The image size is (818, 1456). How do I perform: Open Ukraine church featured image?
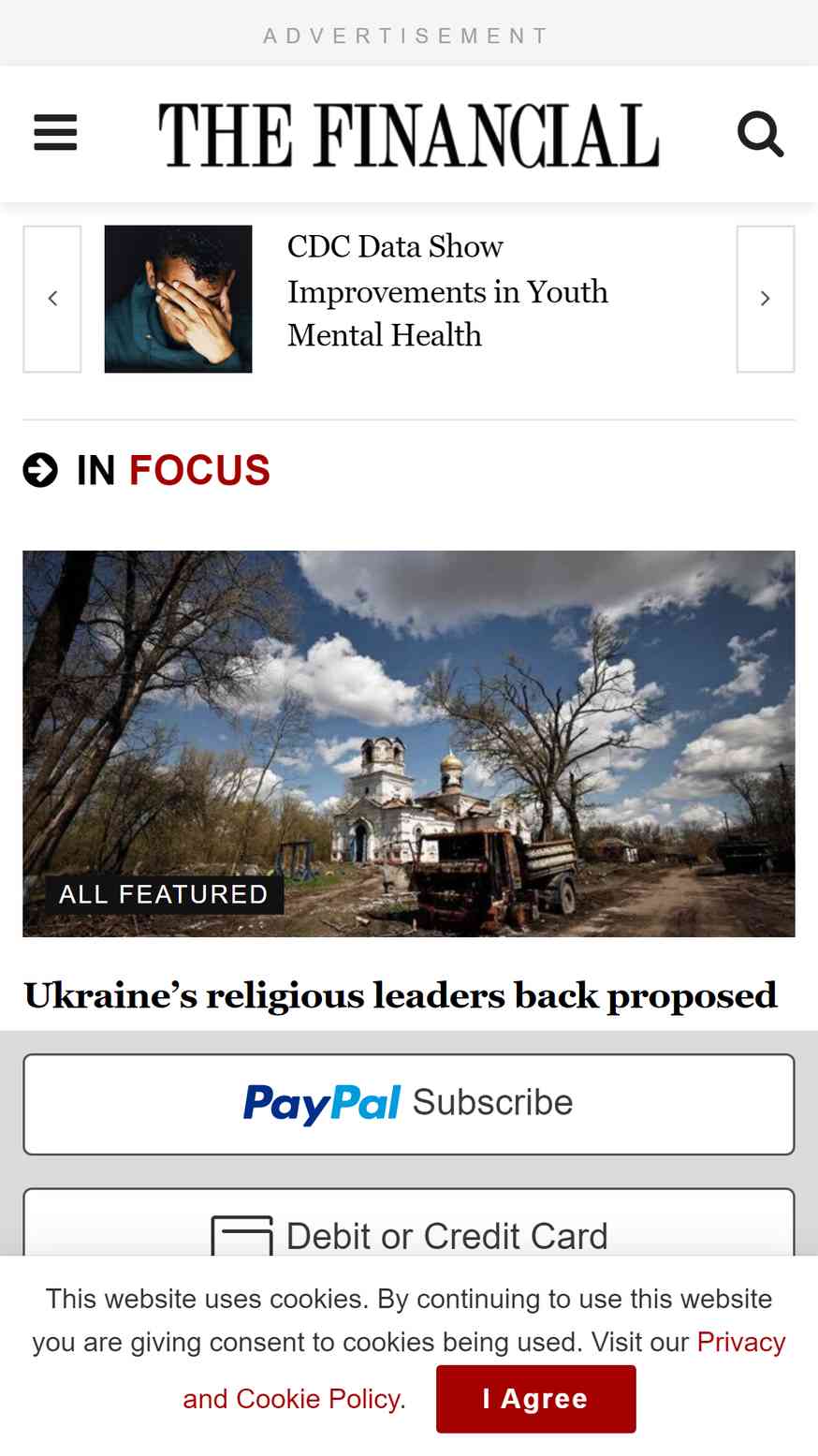click(x=409, y=730)
